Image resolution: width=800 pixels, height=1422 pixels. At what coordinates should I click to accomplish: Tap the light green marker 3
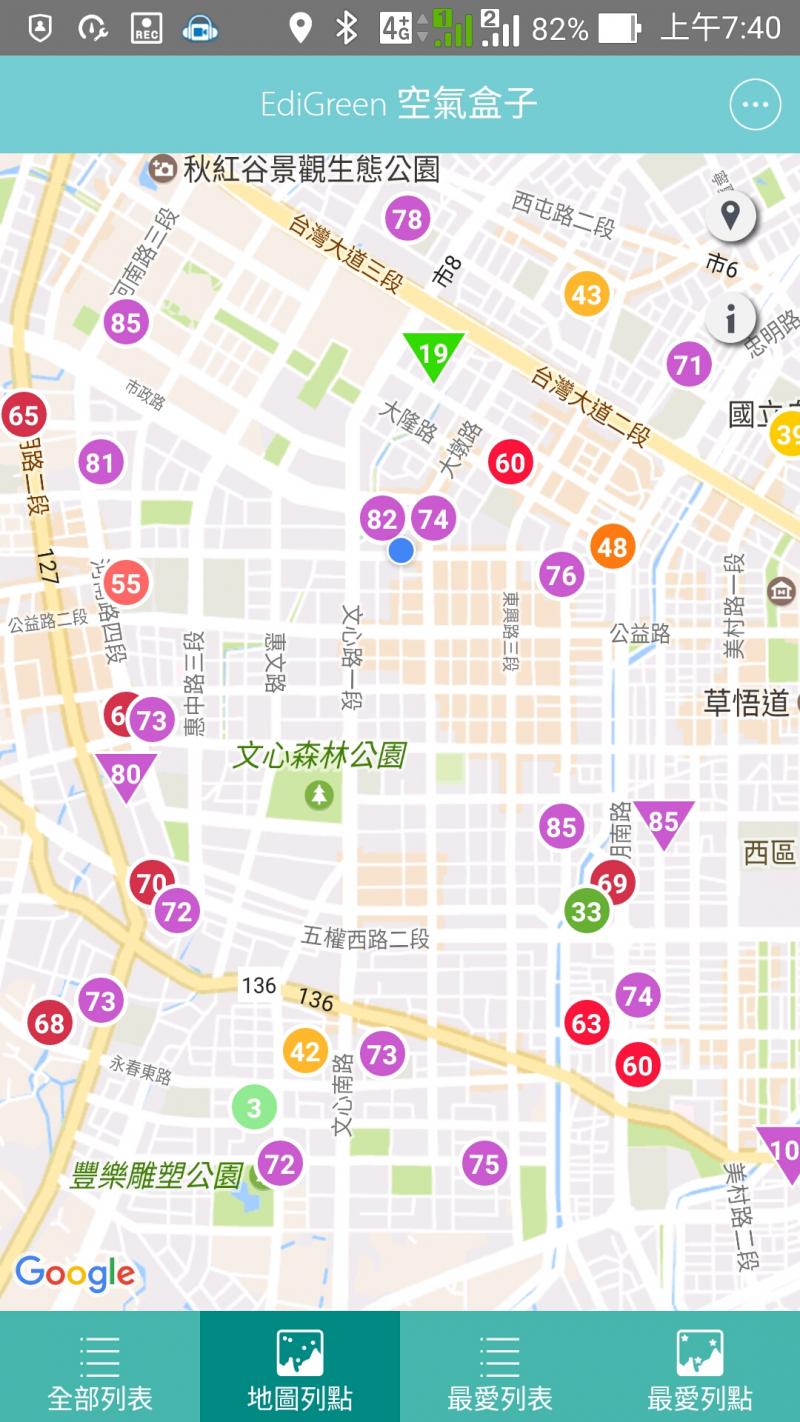tap(254, 1107)
